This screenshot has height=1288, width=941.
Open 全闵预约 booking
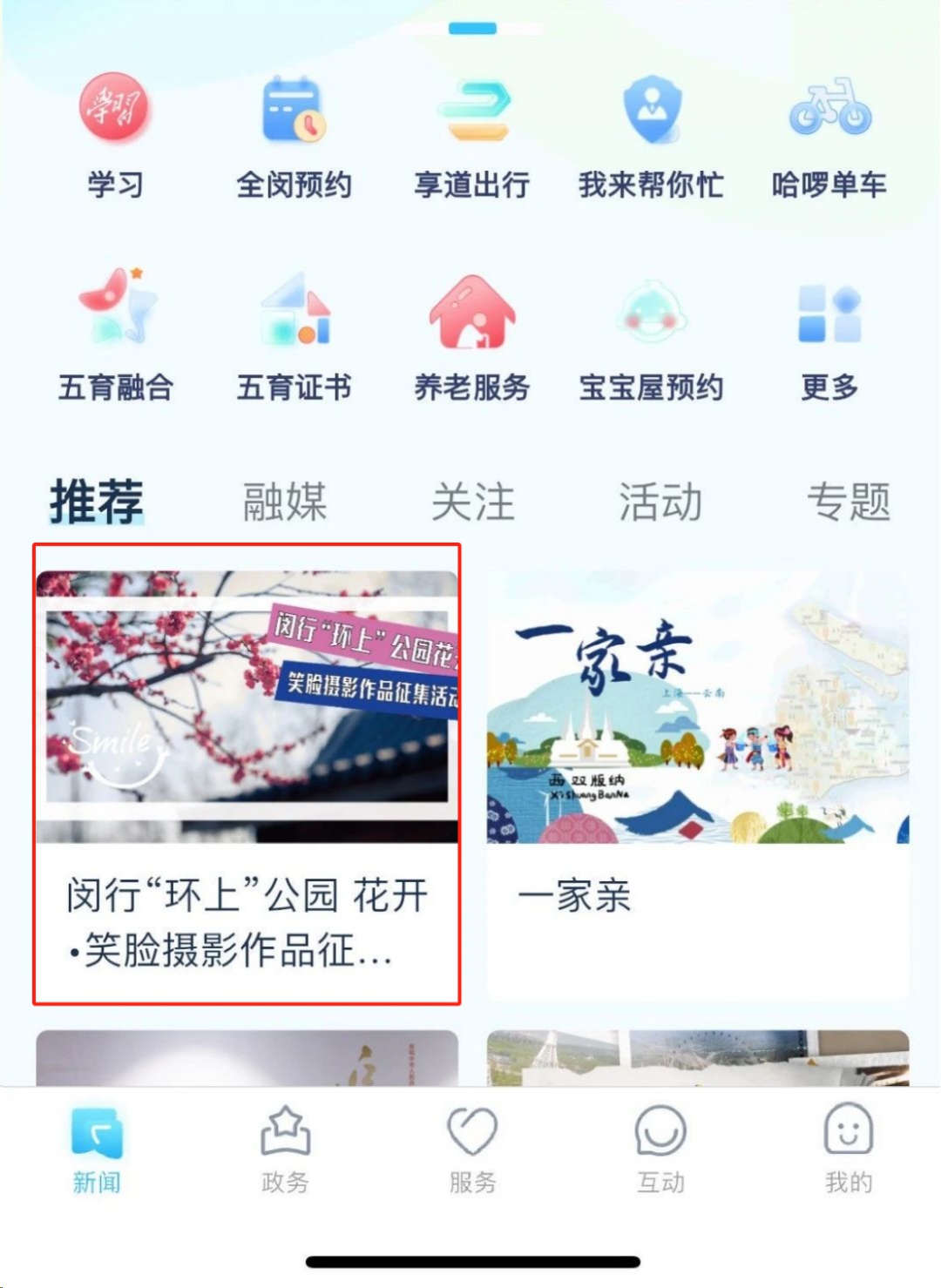[294, 137]
